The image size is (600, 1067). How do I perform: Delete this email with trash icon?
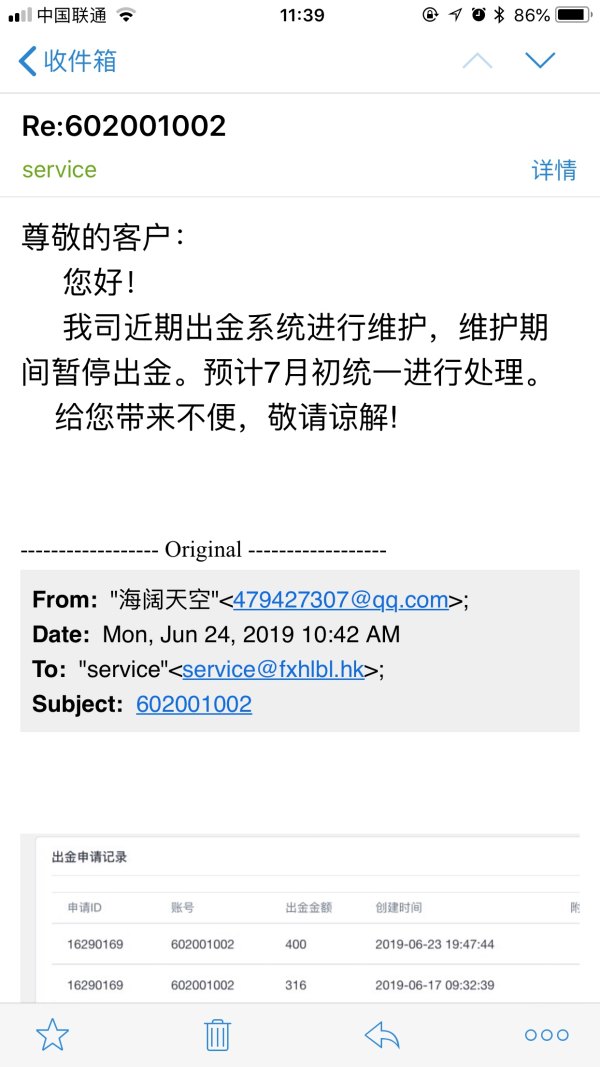tap(217, 1035)
